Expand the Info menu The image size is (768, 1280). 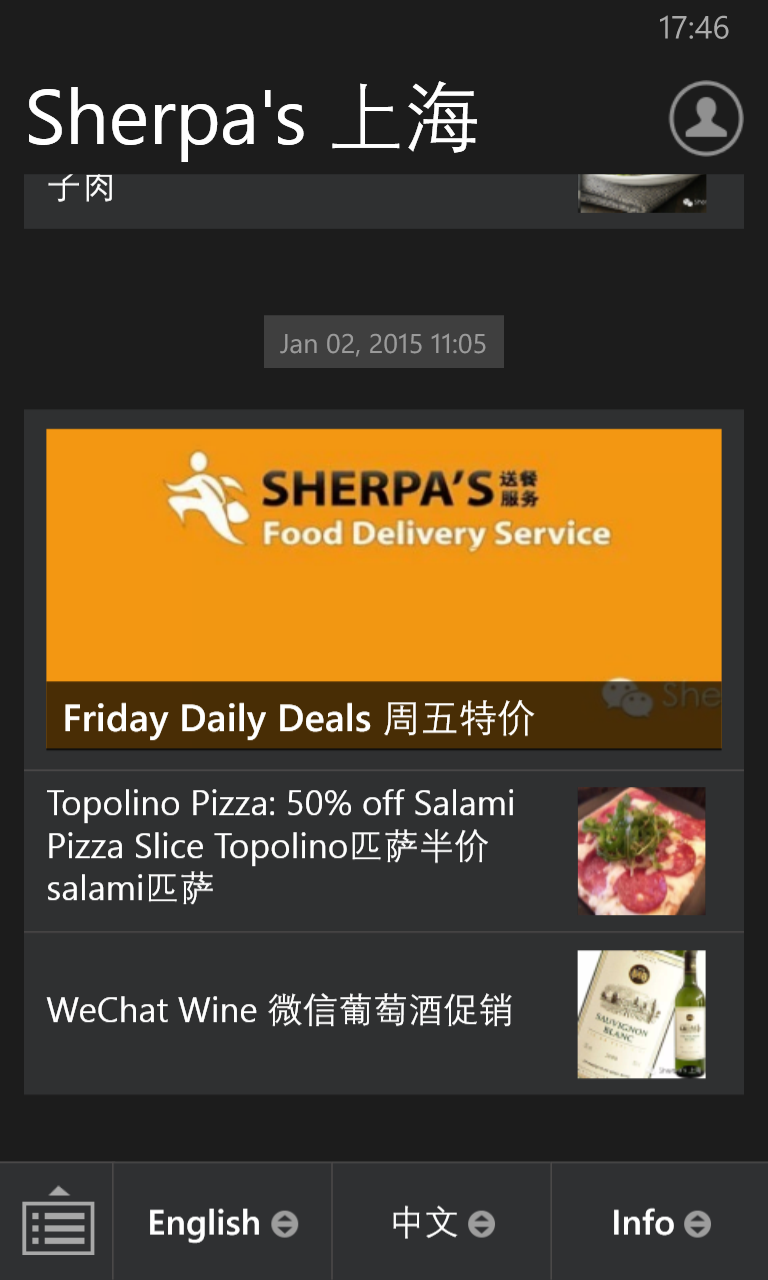tap(660, 1222)
